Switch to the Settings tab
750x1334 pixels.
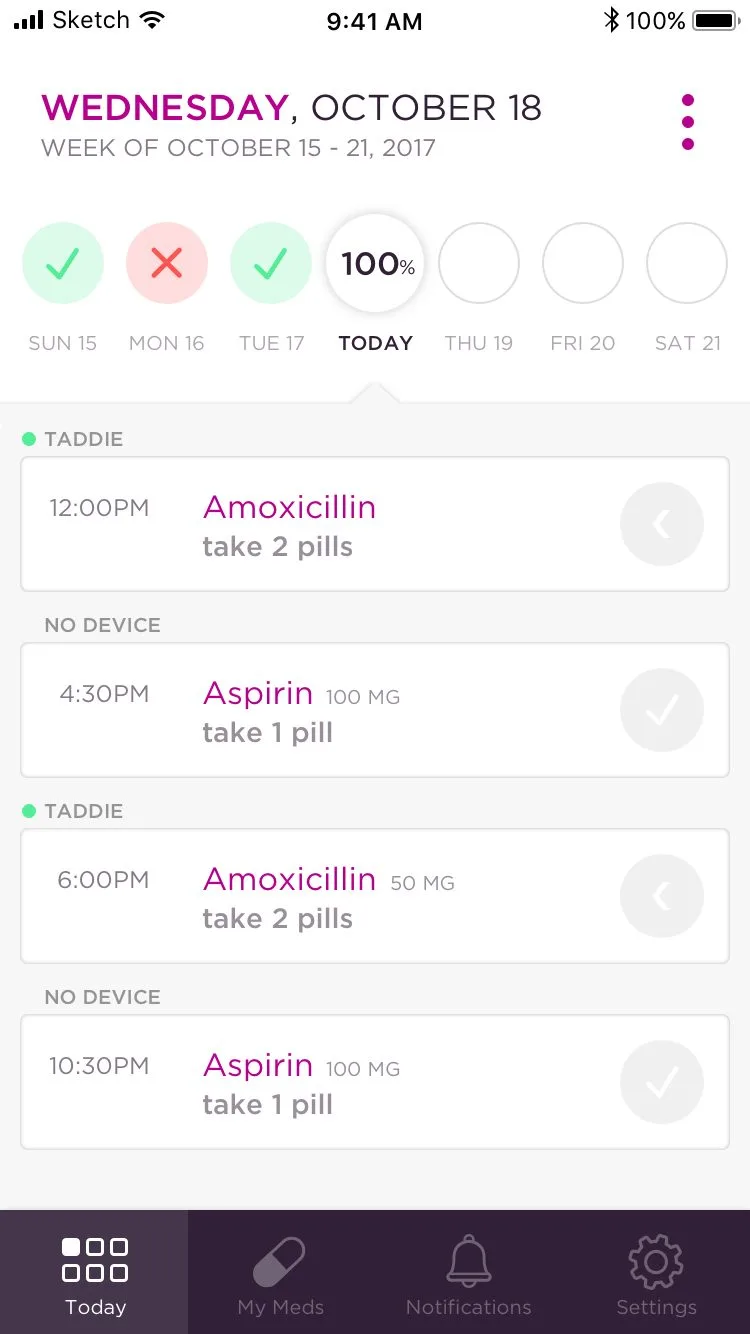pos(656,1272)
